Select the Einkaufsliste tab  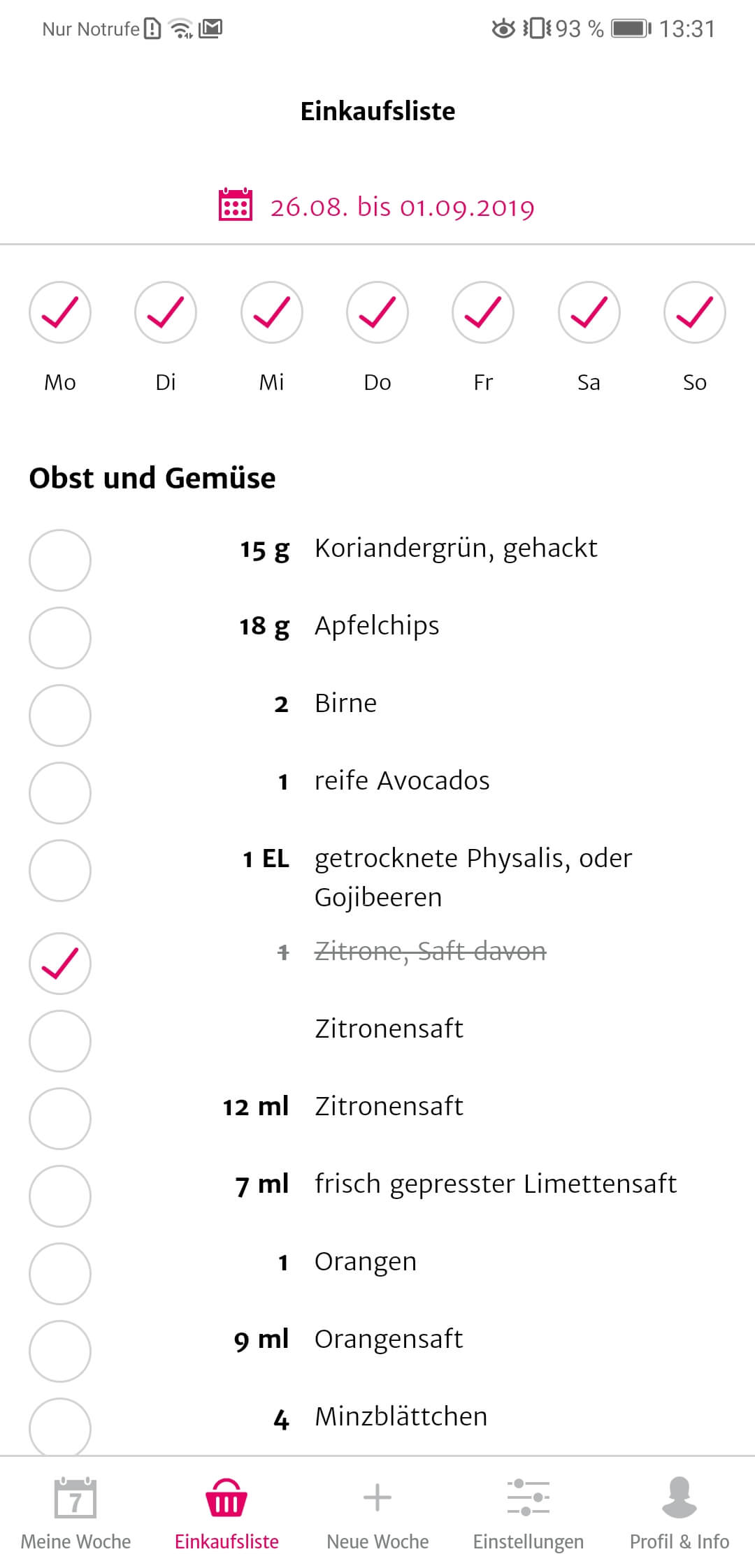226,1513
